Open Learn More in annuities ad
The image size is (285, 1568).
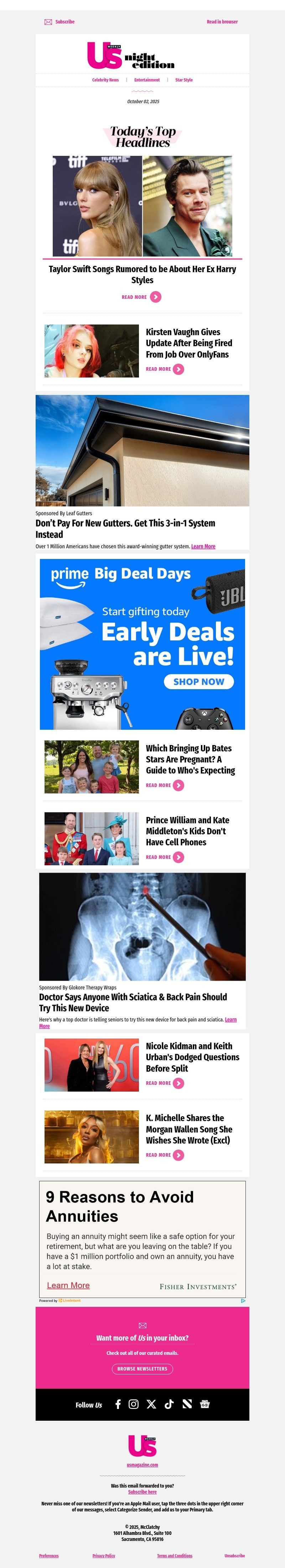[68, 1285]
